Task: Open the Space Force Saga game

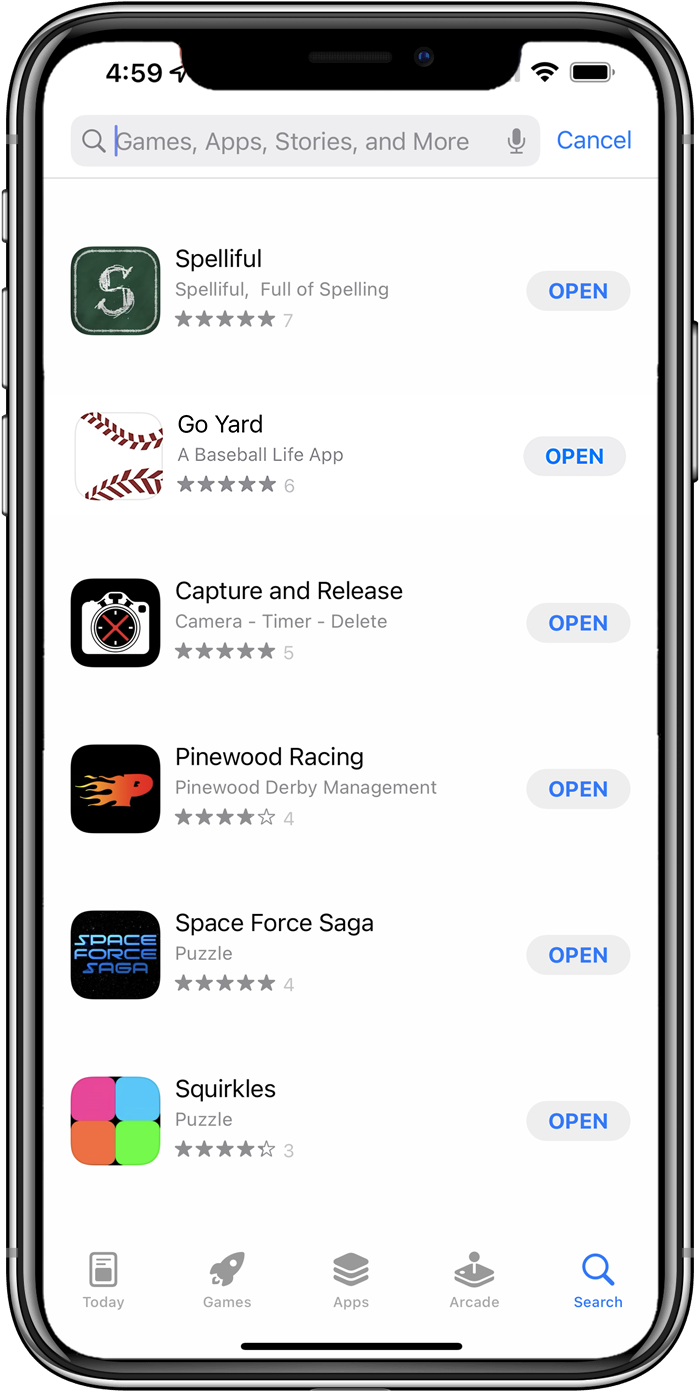Action: click(x=578, y=955)
